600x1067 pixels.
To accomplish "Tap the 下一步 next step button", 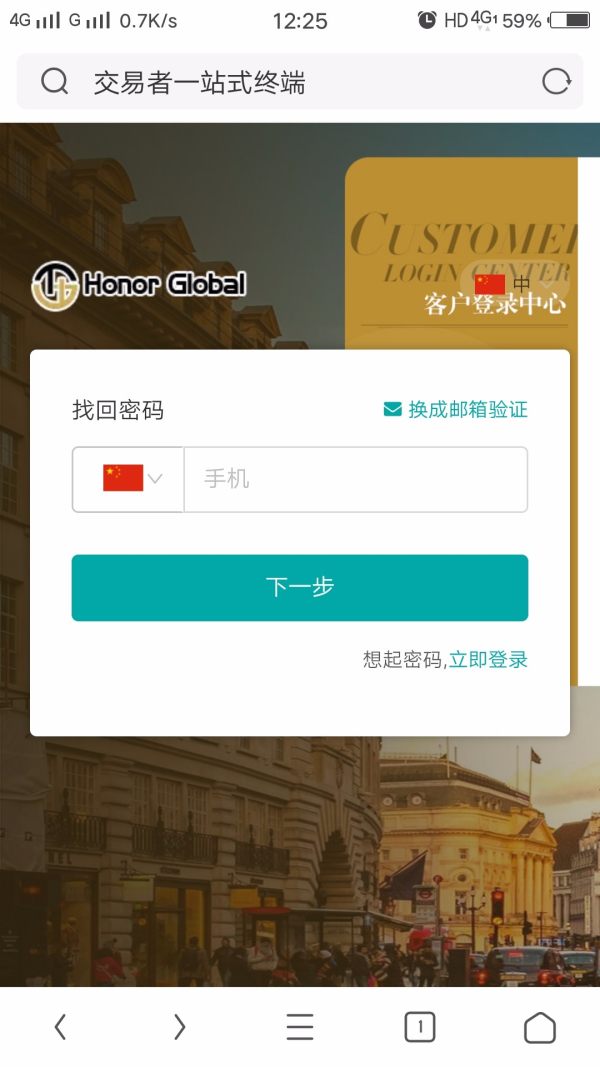I will (300, 587).
